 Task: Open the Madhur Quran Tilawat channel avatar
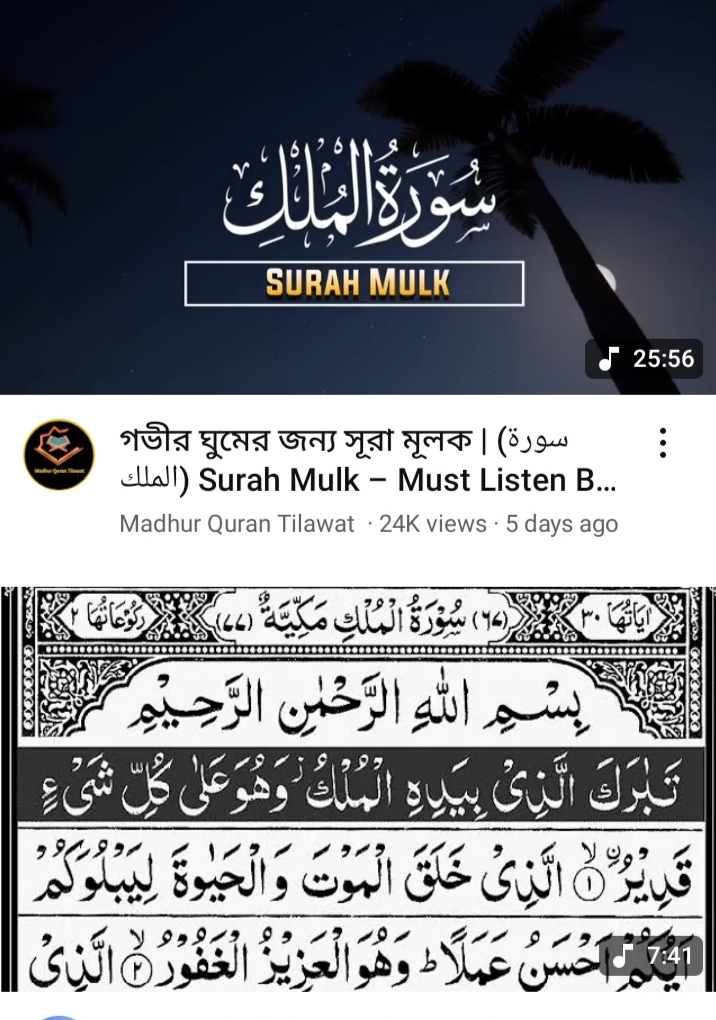click(x=59, y=455)
